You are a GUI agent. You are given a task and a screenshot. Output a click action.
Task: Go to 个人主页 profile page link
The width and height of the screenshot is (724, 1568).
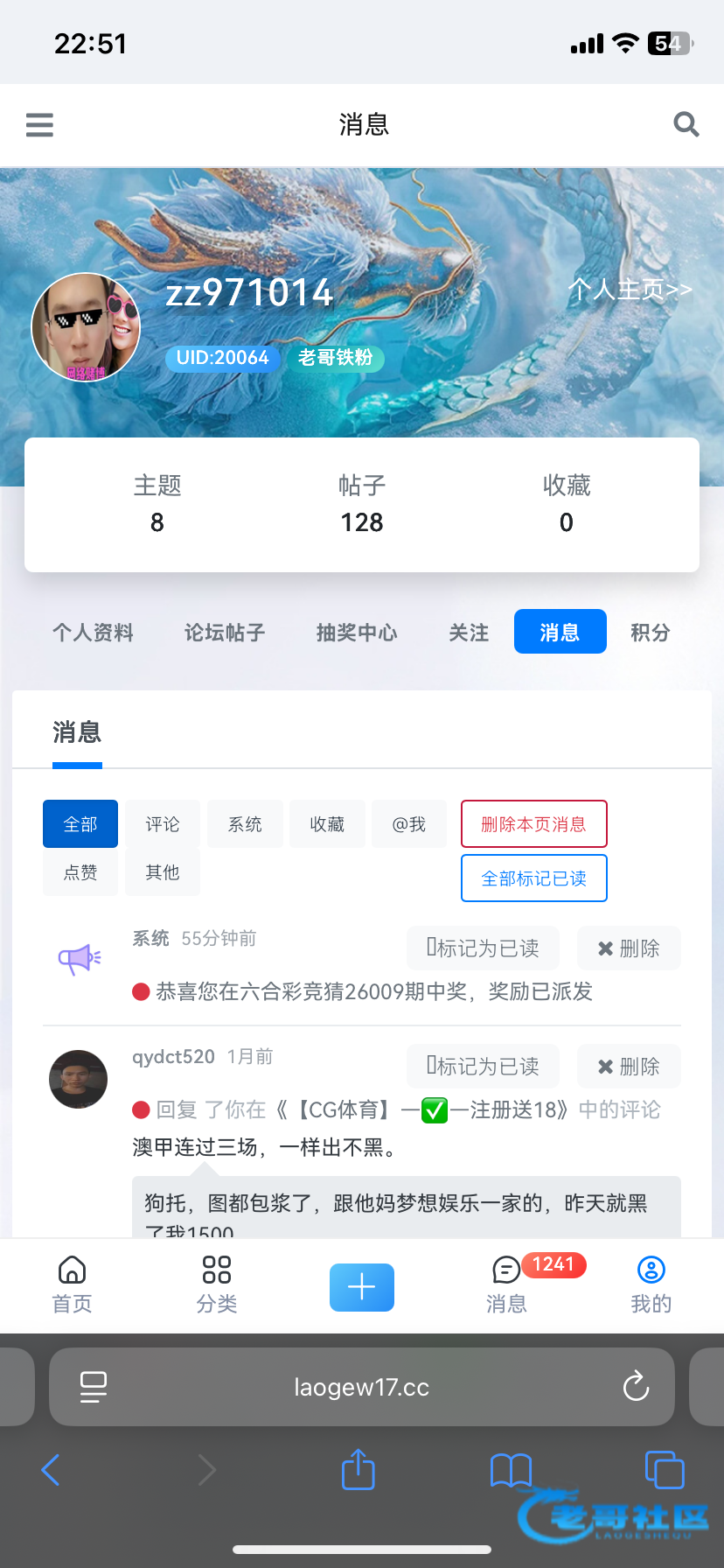click(x=630, y=290)
